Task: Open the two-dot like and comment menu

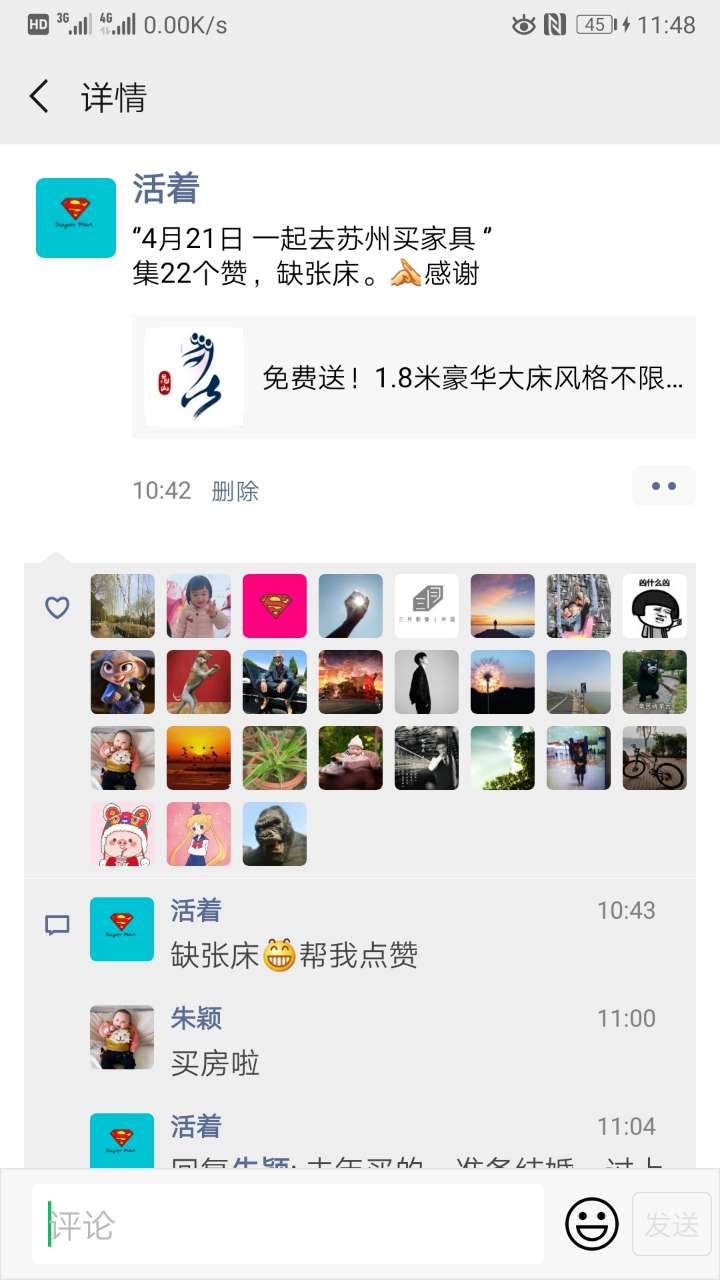Action: click(663, 487)
